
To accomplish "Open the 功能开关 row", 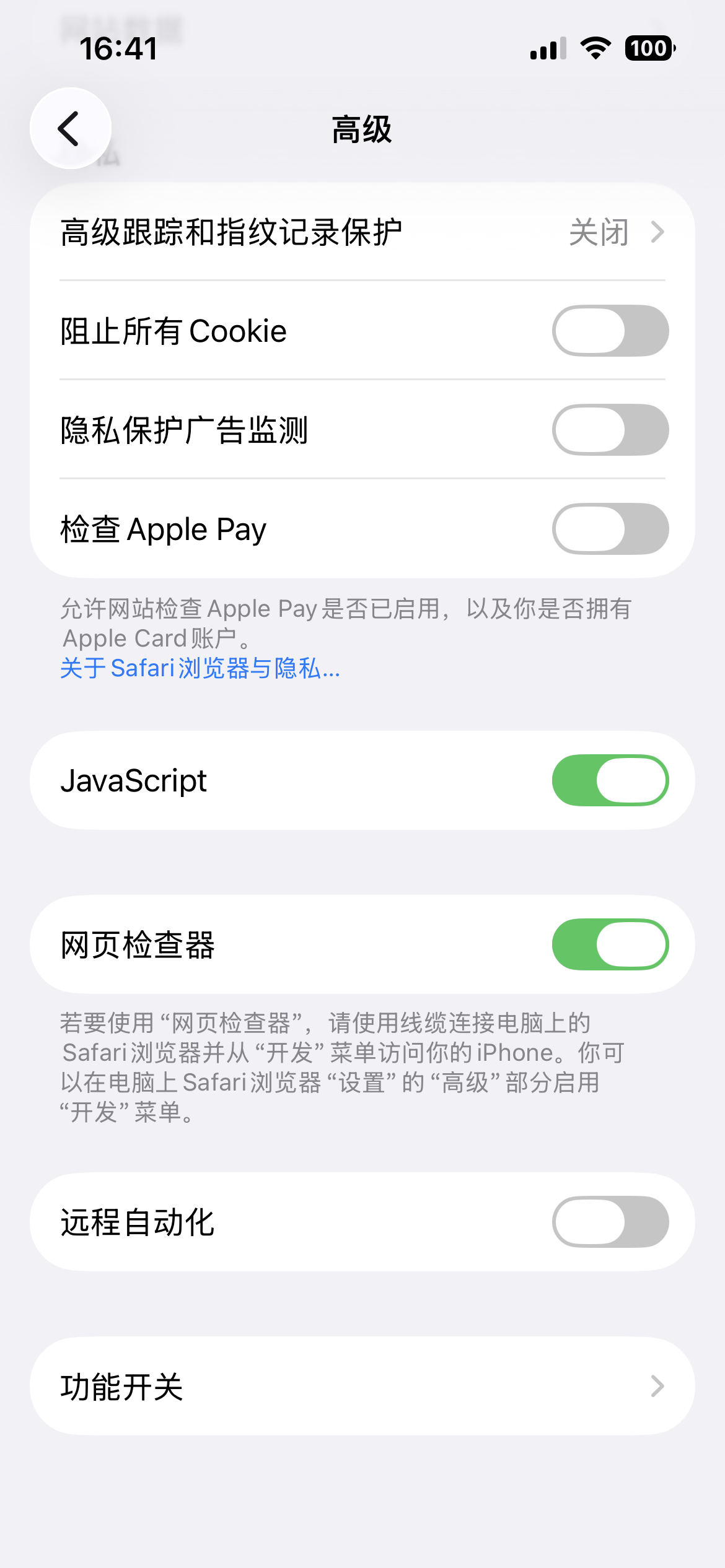I will coord(362,1386).
